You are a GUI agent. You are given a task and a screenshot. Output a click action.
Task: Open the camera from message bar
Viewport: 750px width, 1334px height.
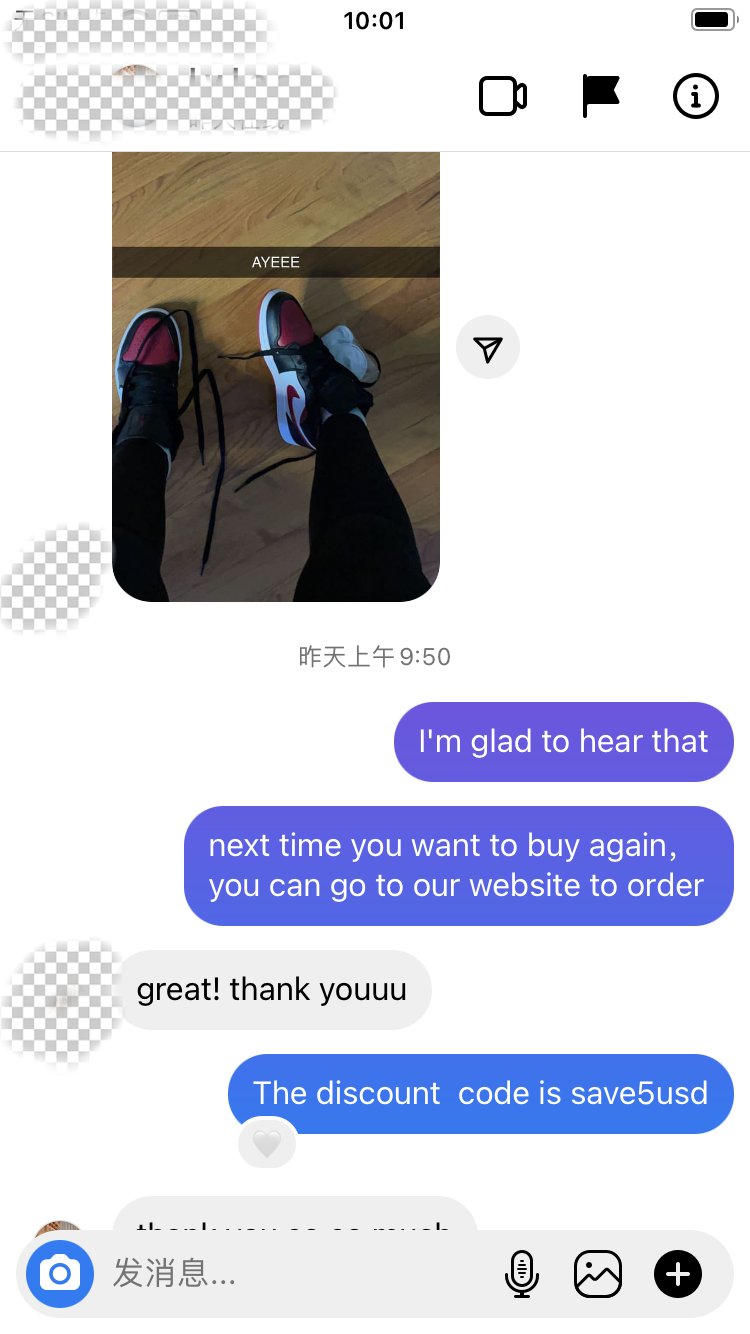(60, 1274)
